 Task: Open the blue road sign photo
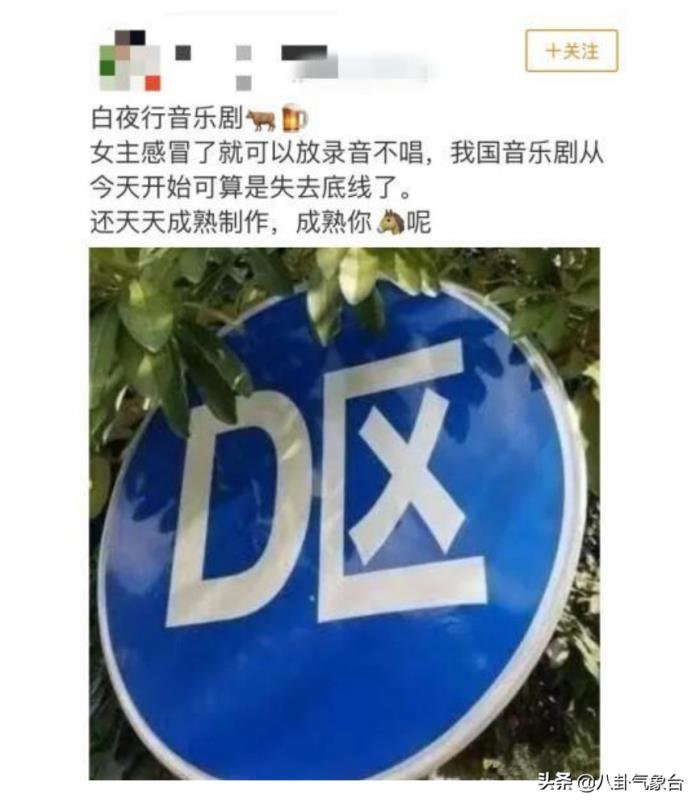(x=344, y=512)
